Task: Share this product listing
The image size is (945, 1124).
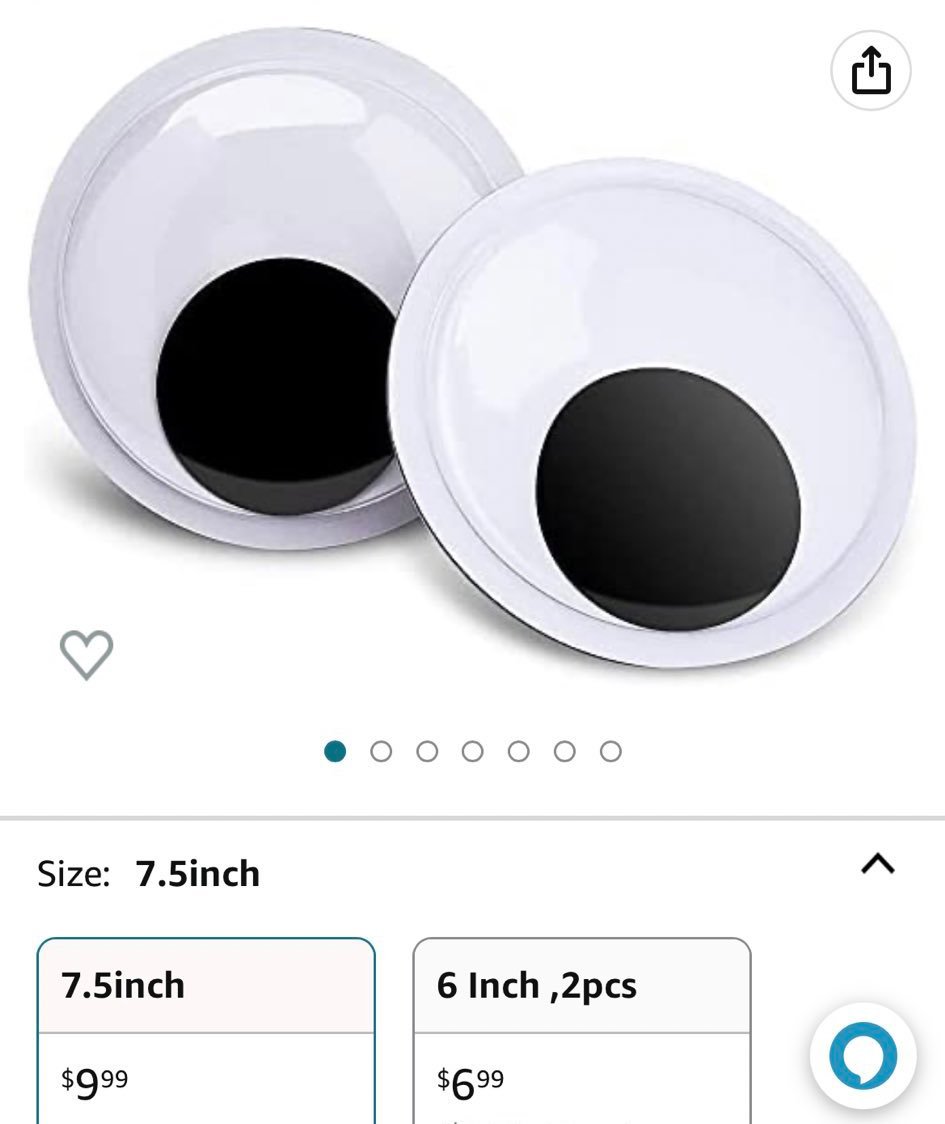Action: 870,71
